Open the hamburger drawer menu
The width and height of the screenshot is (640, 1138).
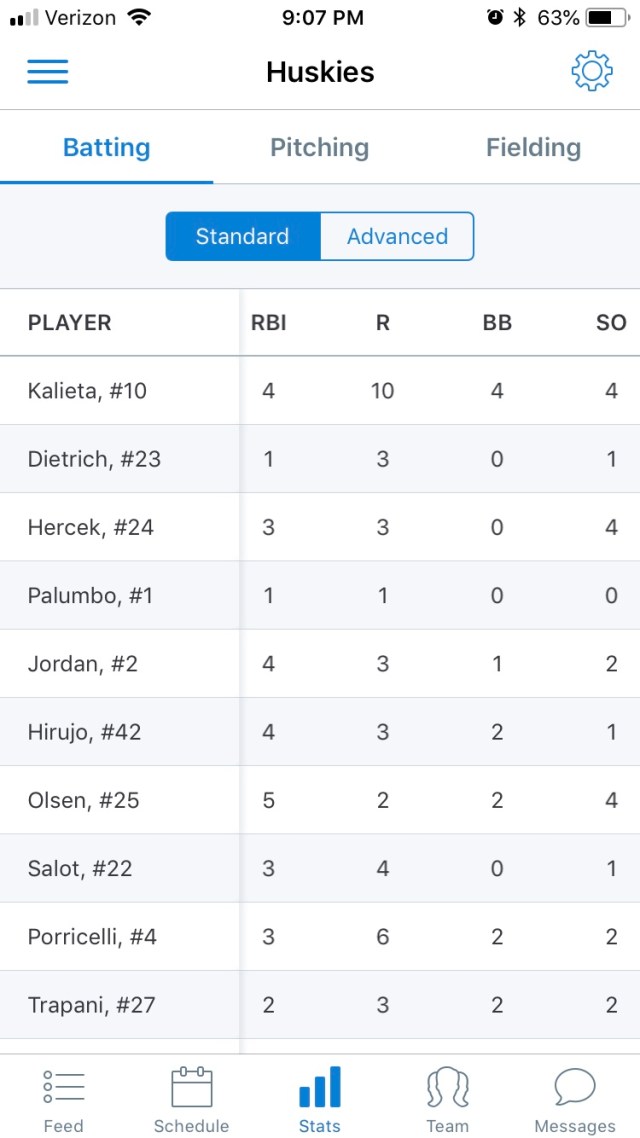pos(47,72)
